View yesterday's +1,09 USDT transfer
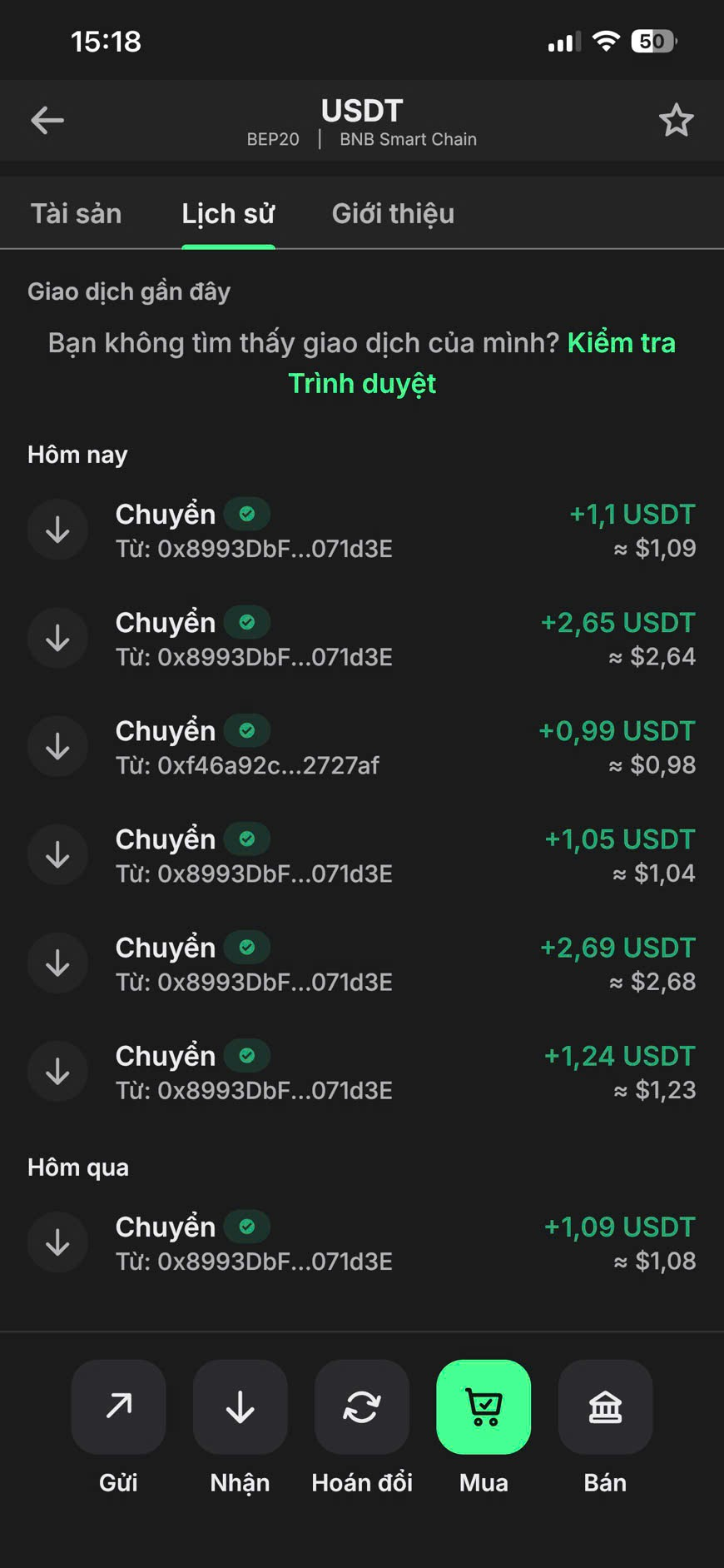This screenshot has width=724, height=1568. 362,1242
